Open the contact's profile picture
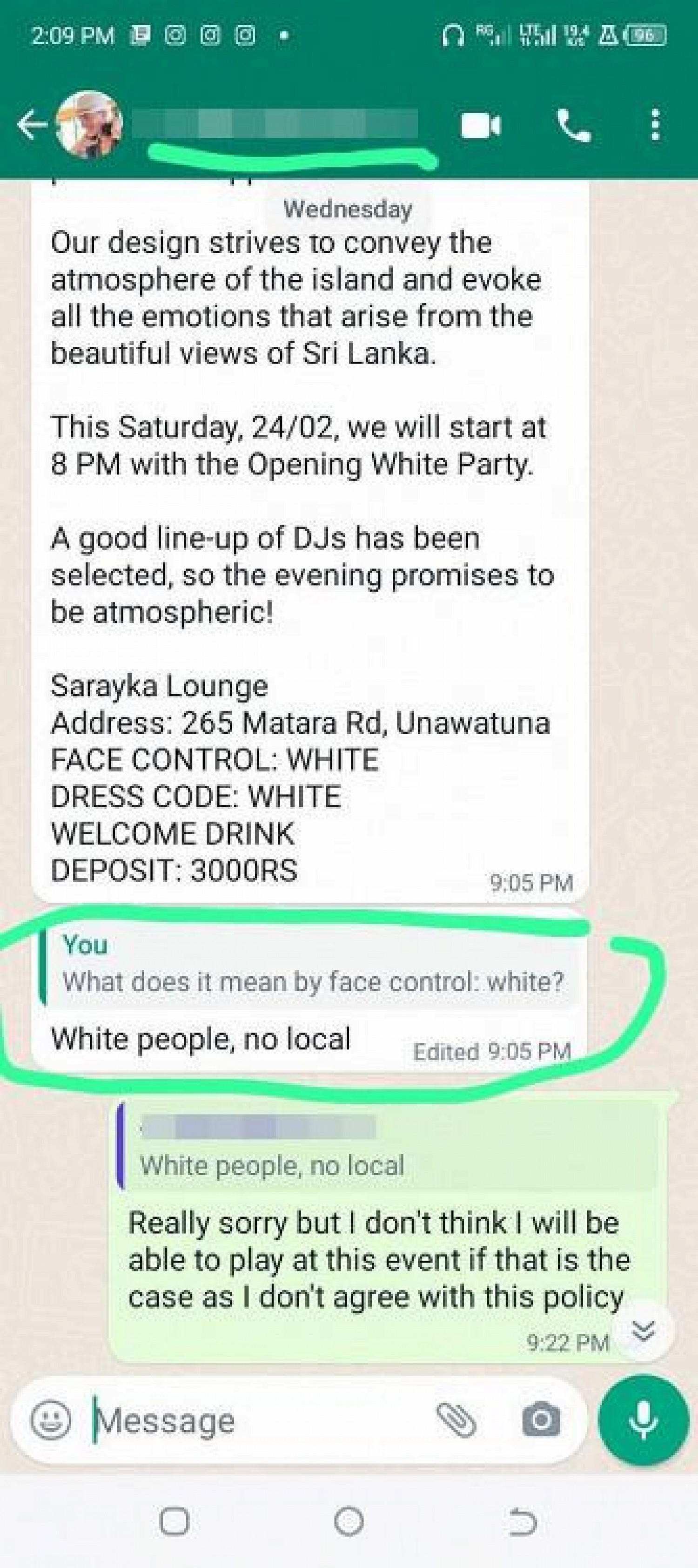The width and height of the screenshot is (698, 1568). point(89,125)
